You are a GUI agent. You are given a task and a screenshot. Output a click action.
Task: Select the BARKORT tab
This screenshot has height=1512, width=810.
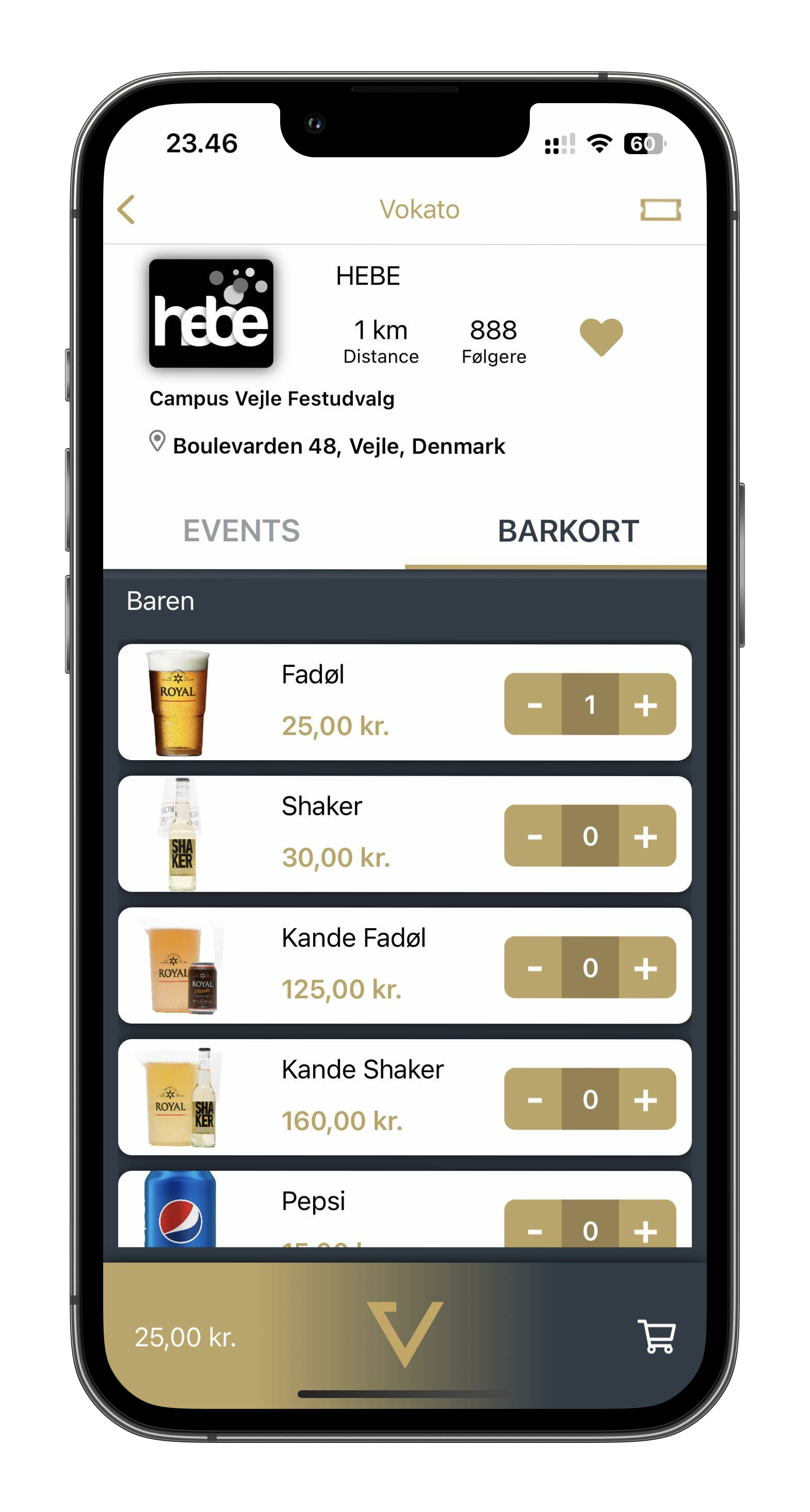coord(568,531)
